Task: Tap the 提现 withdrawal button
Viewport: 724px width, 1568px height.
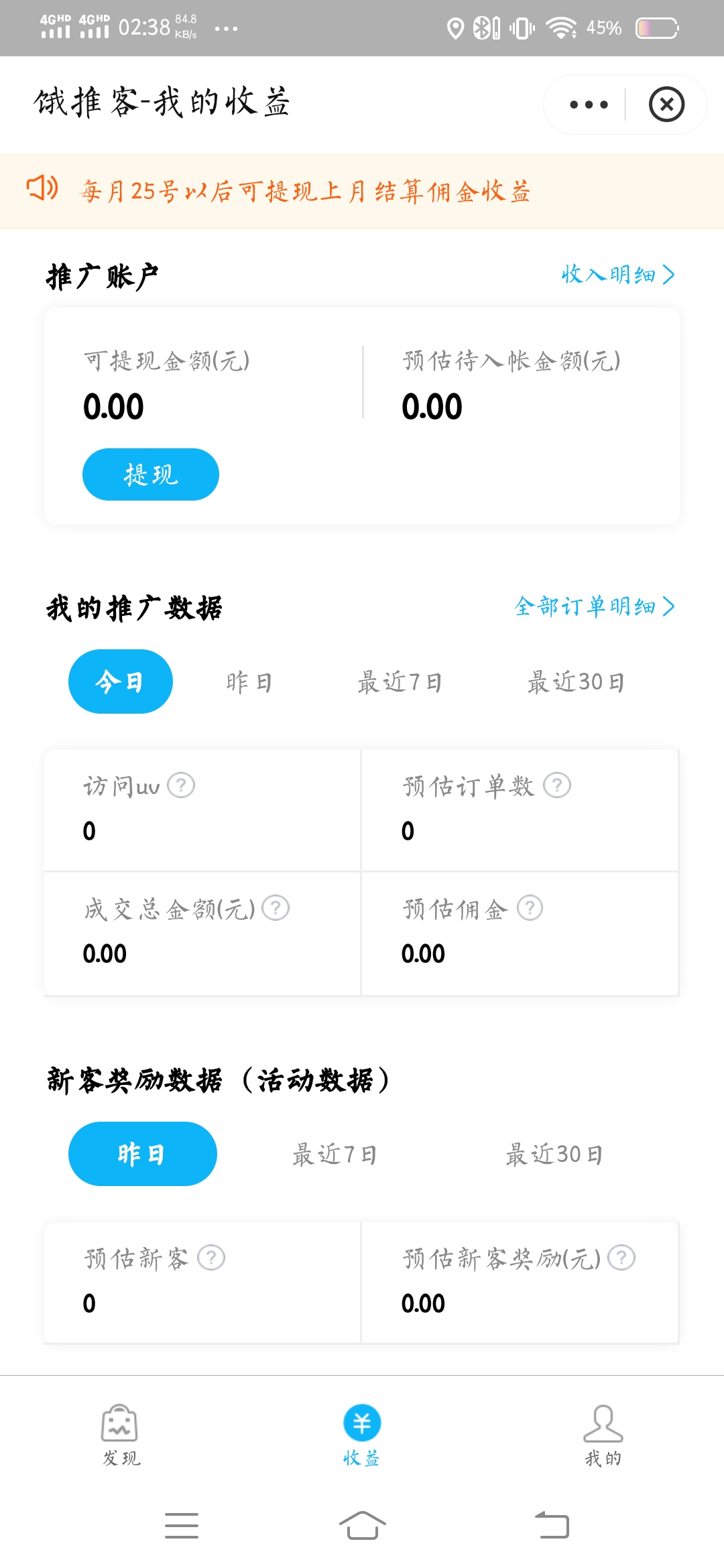Action: point(149,474)
